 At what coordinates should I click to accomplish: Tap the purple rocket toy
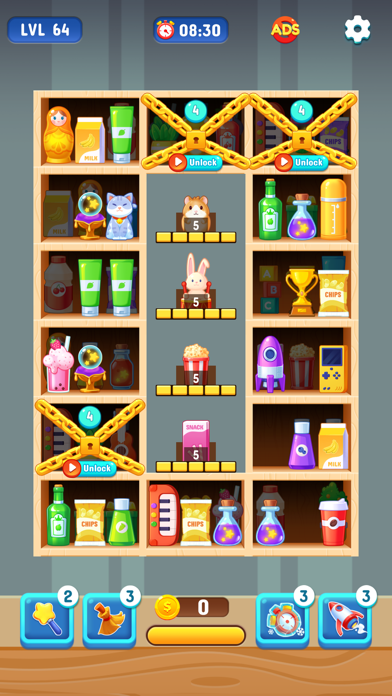[270, 364]
